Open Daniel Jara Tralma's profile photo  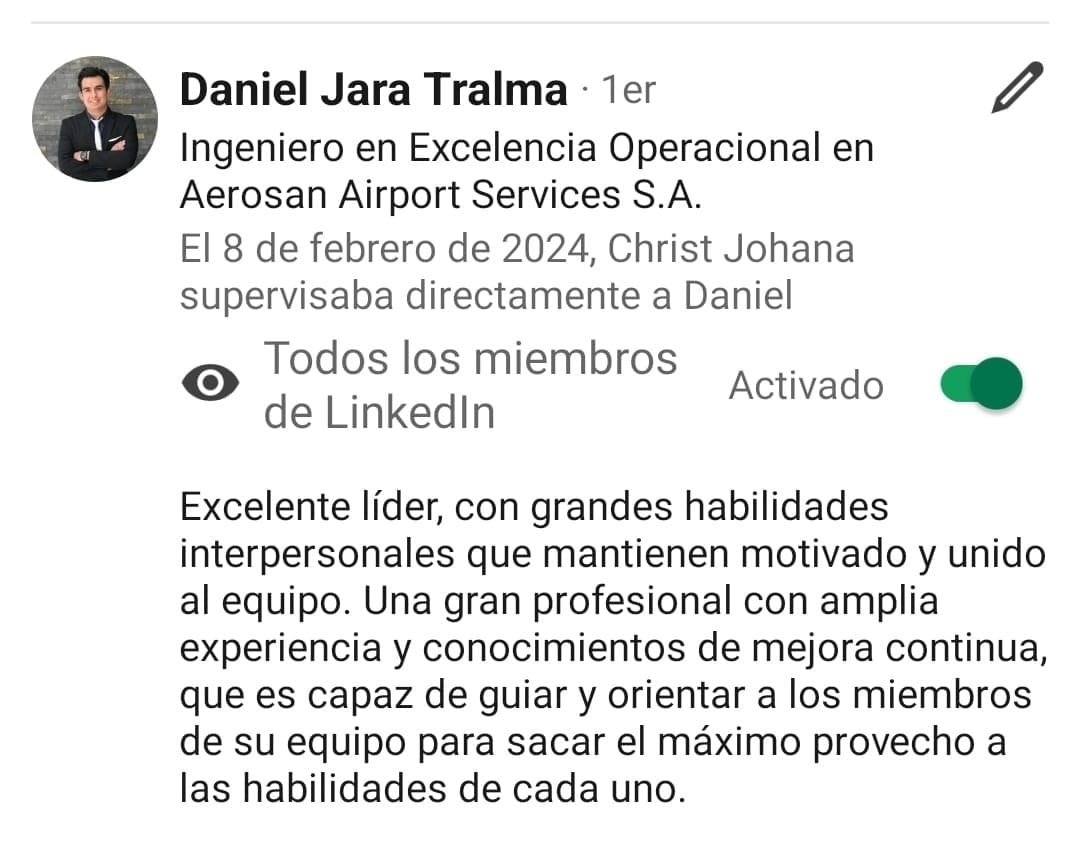pos(95,118)
